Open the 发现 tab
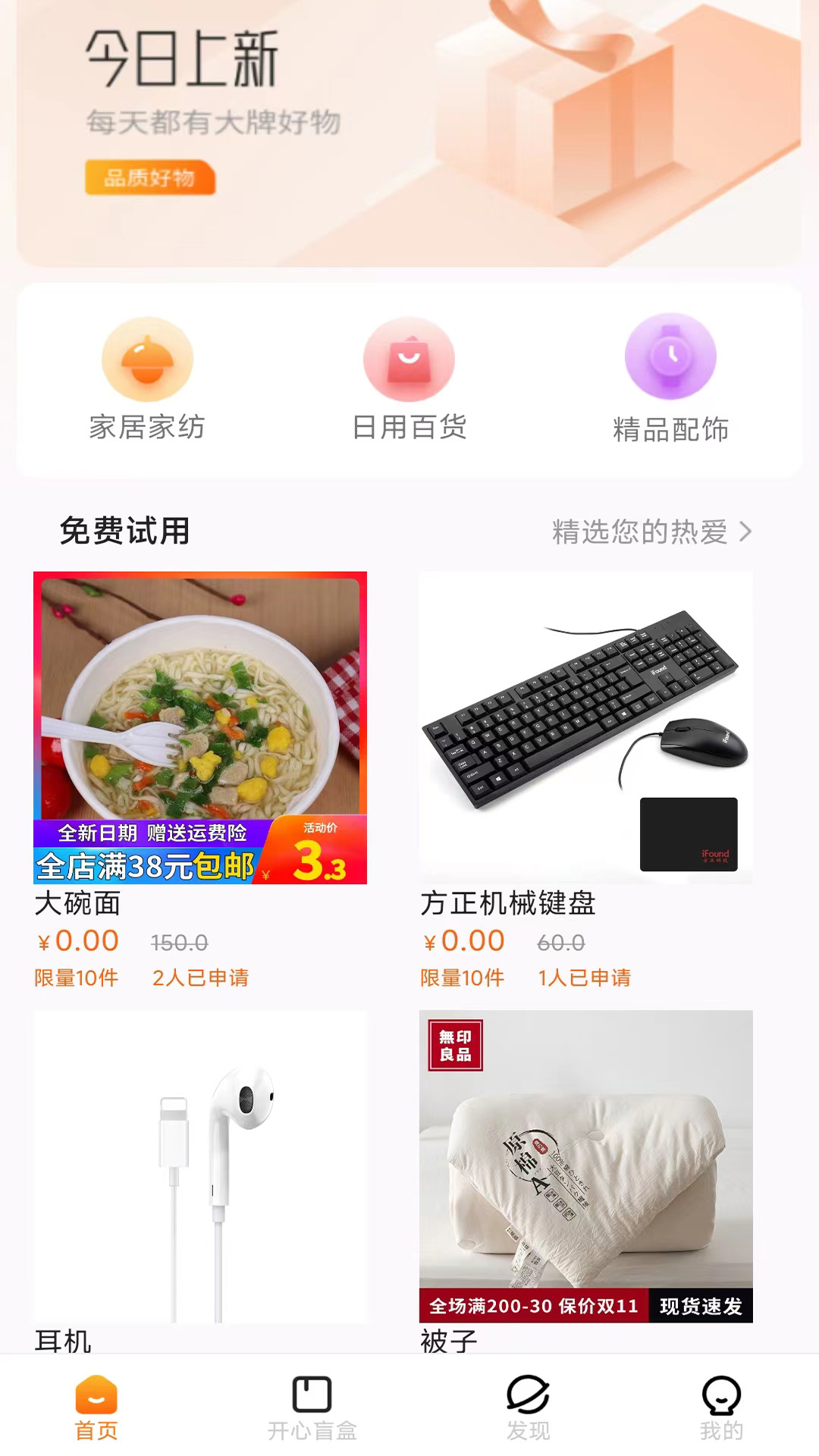Image resolution: width=819 pixels, height=1456 pixels. click(528, 1407)
